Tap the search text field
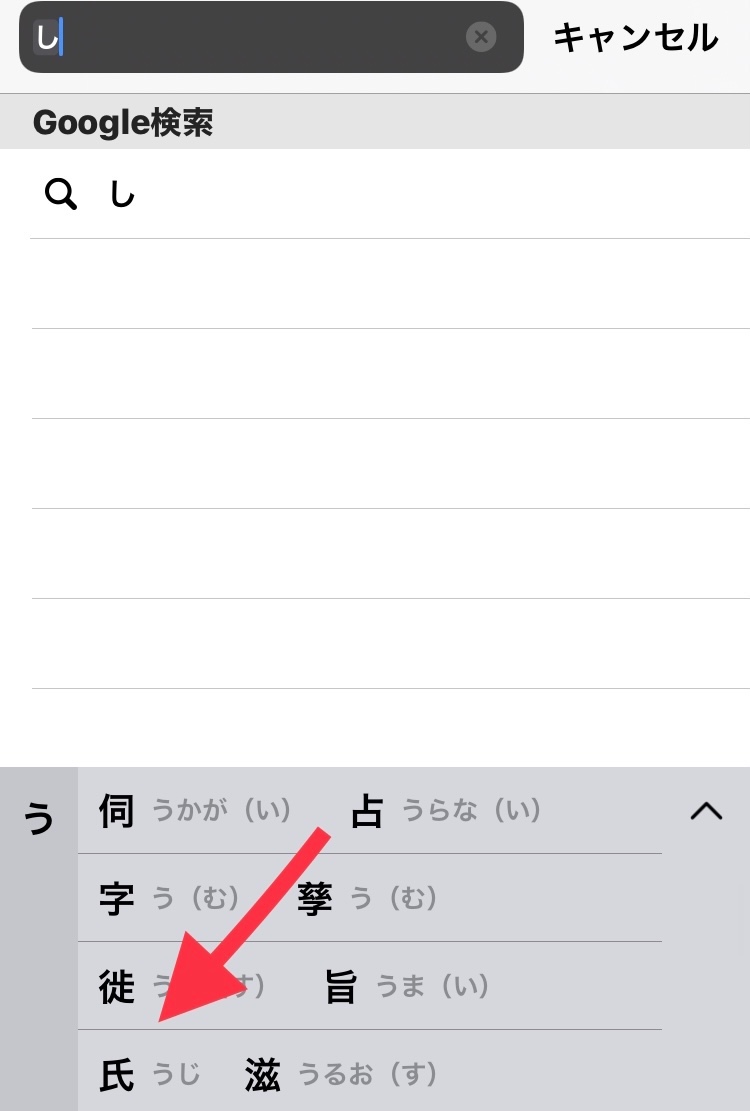Image resolution: width=750 pixels, height=1111 pixels. coord(250,38)
